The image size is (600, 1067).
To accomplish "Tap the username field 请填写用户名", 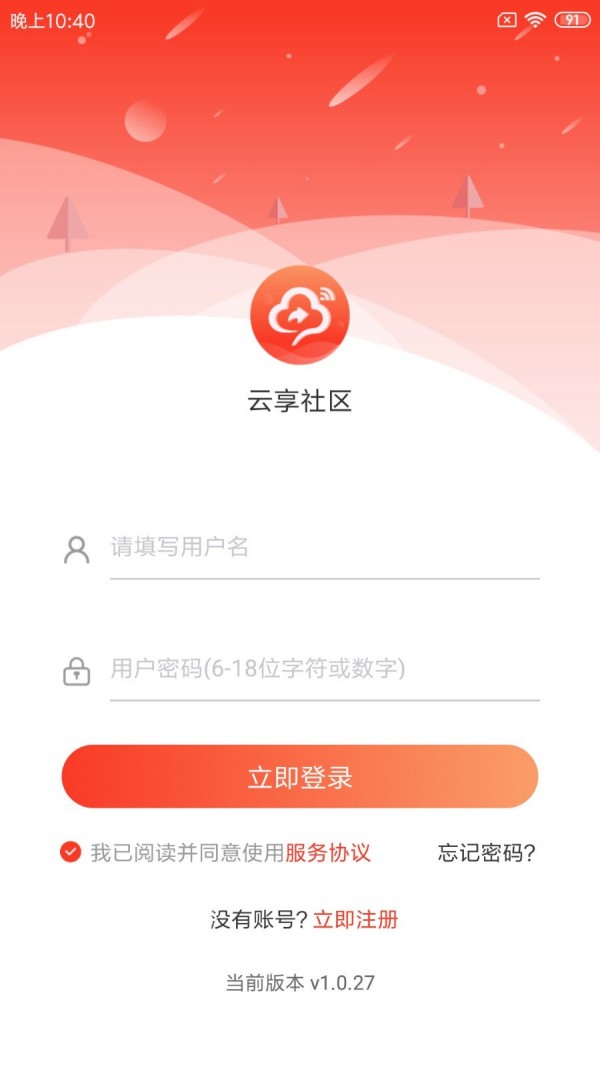I will tap(324, 548).
